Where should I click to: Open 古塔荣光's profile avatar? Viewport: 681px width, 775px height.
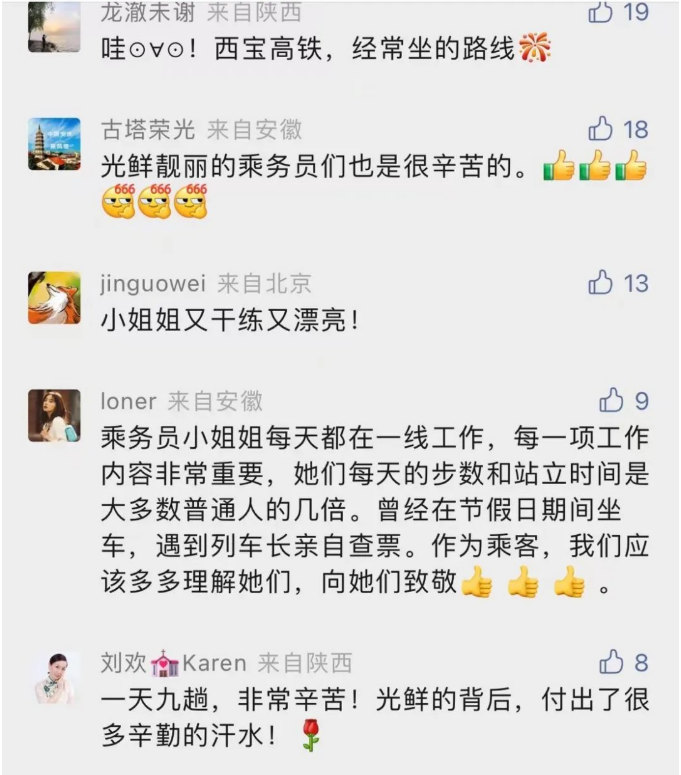[x=54, y=144]
